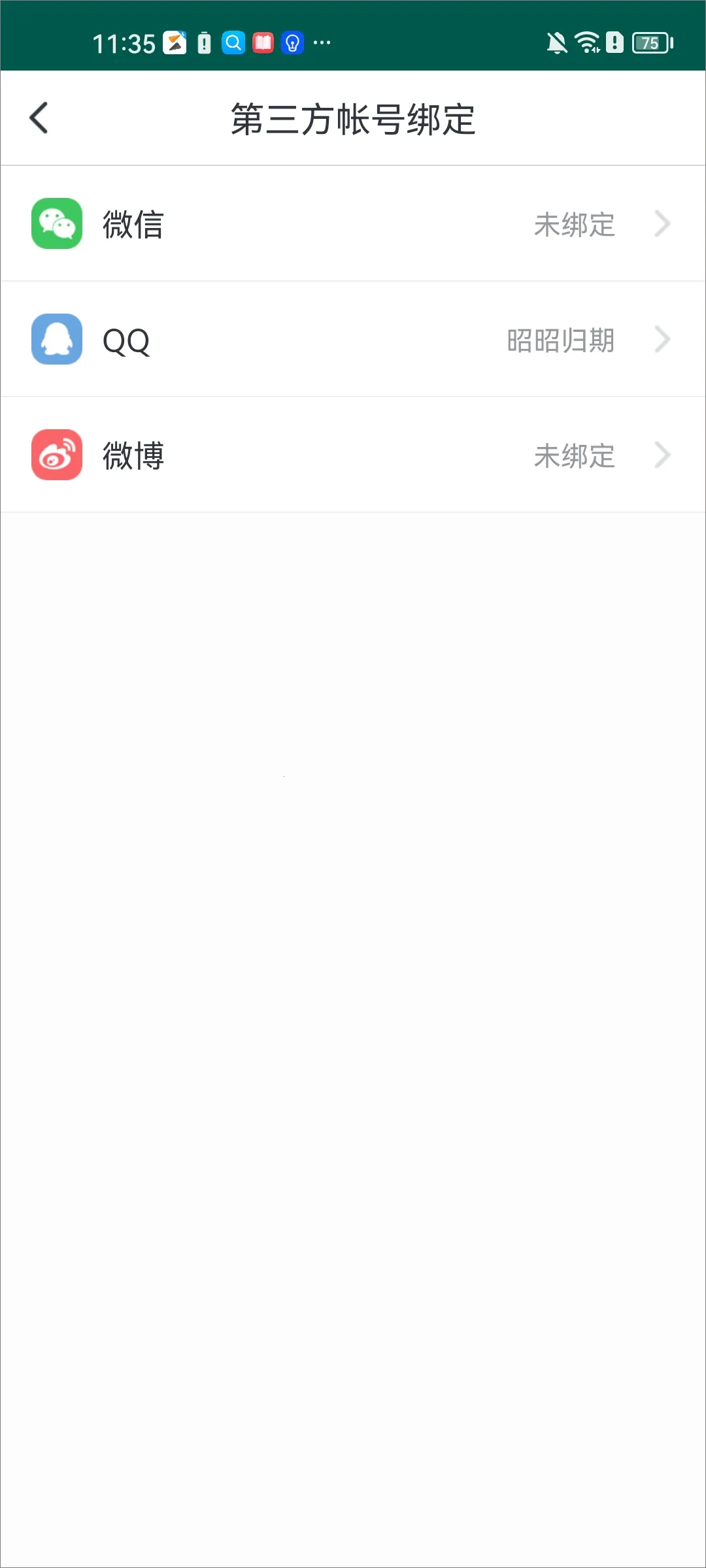
Task: Click the search icon in the status bar
Action: point(233,42)
